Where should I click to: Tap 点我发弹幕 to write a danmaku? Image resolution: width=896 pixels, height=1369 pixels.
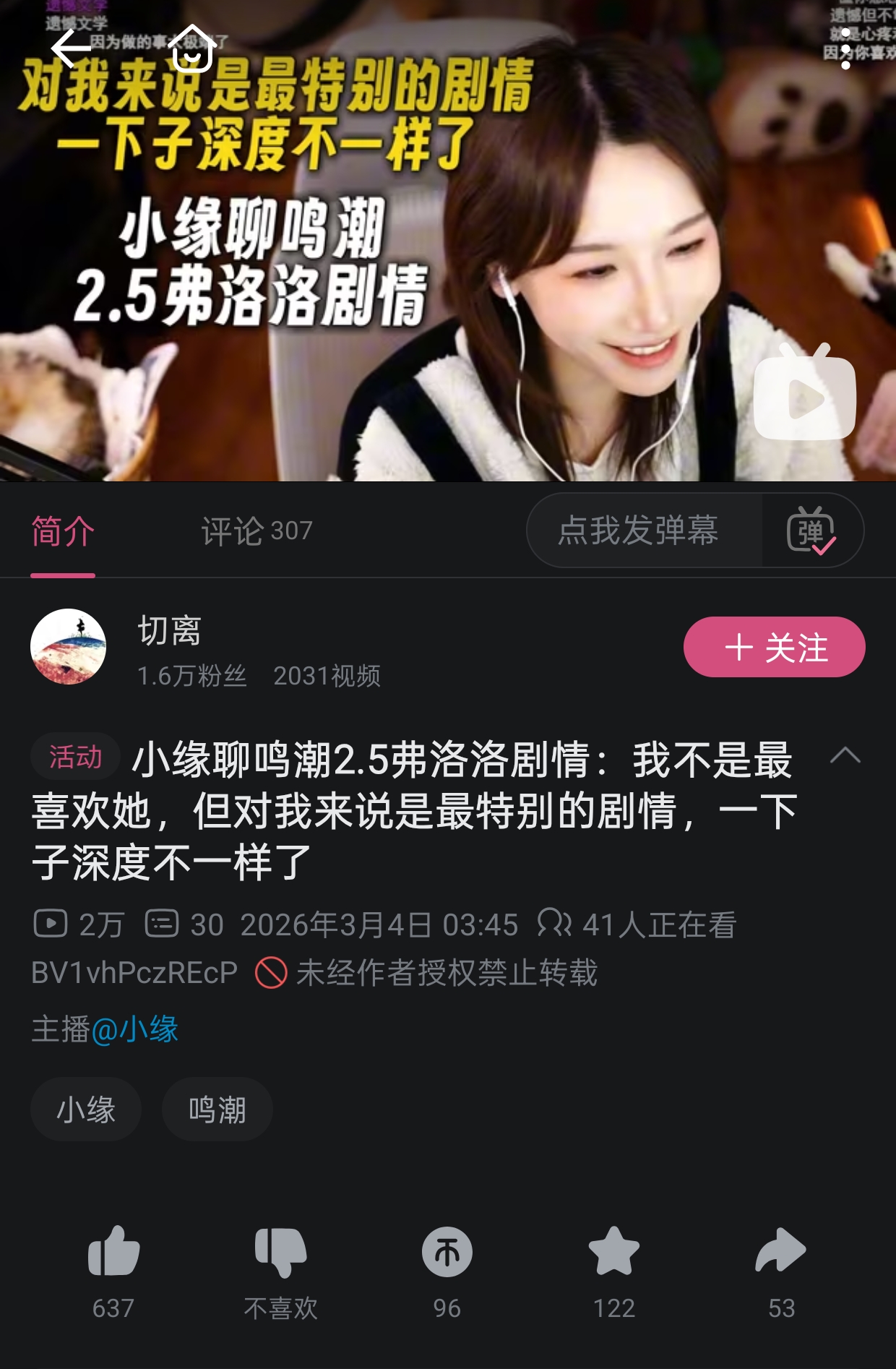pyautogui.click(x=638, y=530)
